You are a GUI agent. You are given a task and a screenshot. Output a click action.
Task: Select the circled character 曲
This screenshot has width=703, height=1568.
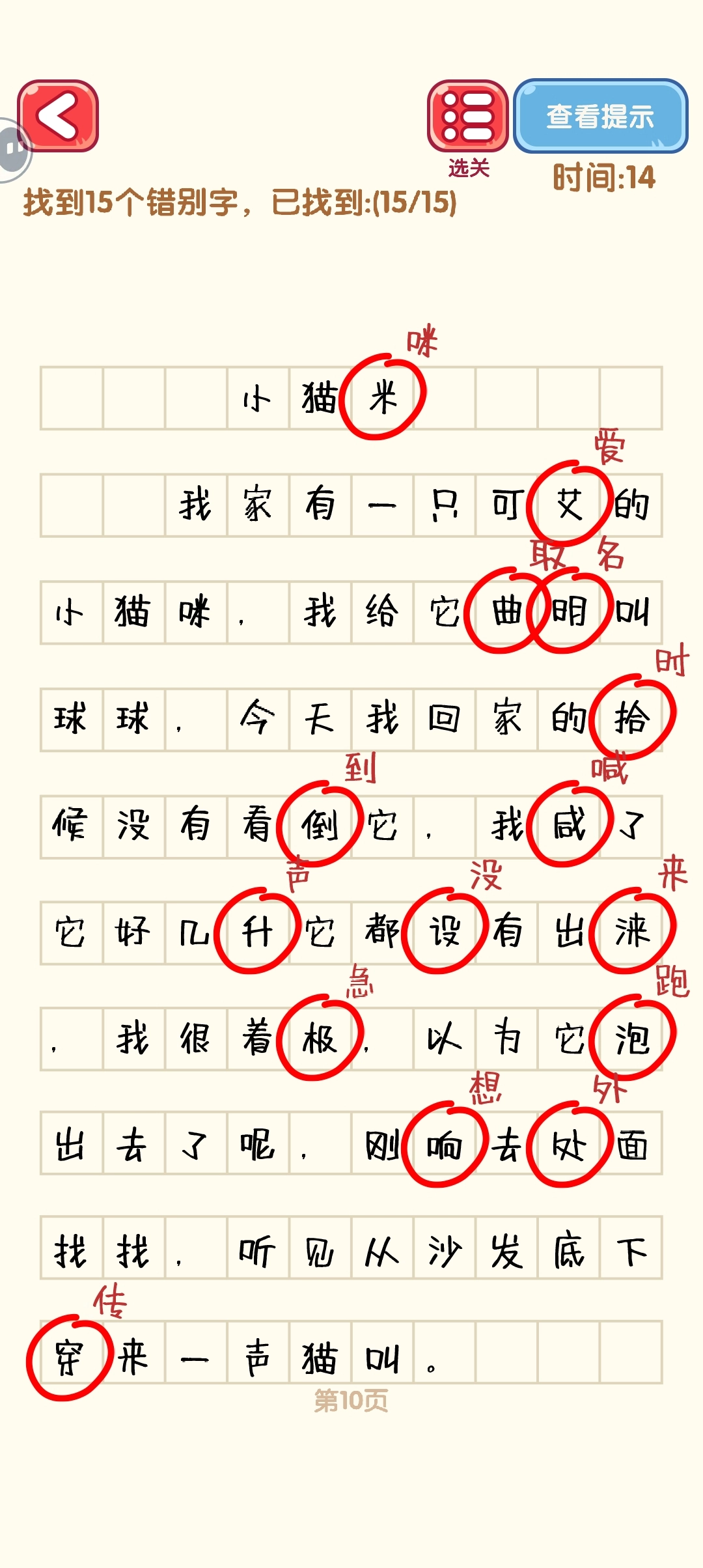[506, 611]
